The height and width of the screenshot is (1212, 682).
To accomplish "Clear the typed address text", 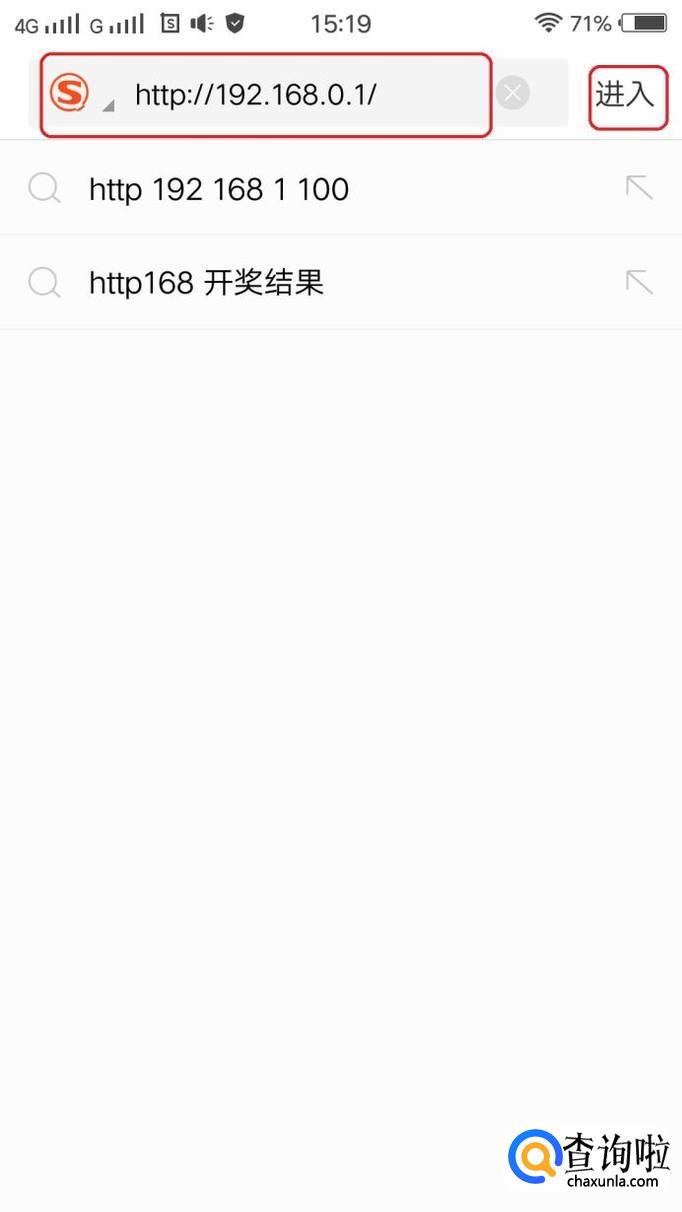I will 513,94.
